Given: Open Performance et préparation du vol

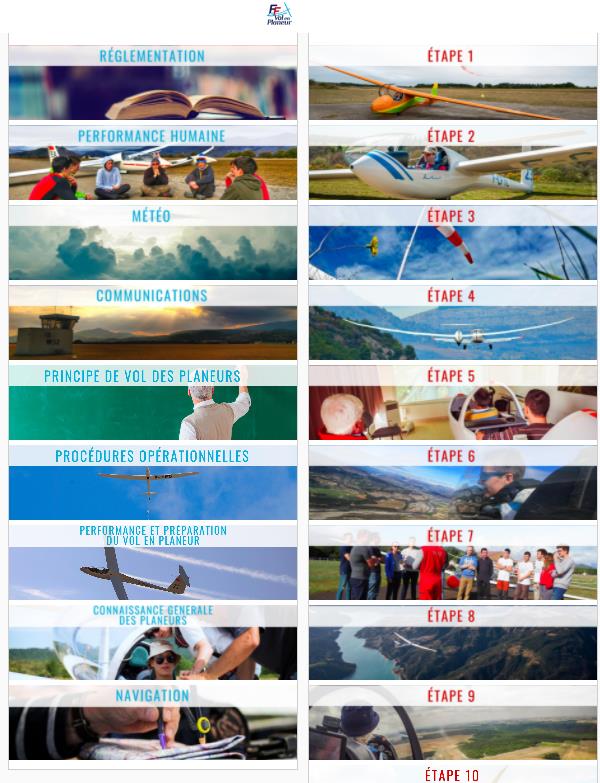Looking at the screenshot, I should click(x=152, y=563).
